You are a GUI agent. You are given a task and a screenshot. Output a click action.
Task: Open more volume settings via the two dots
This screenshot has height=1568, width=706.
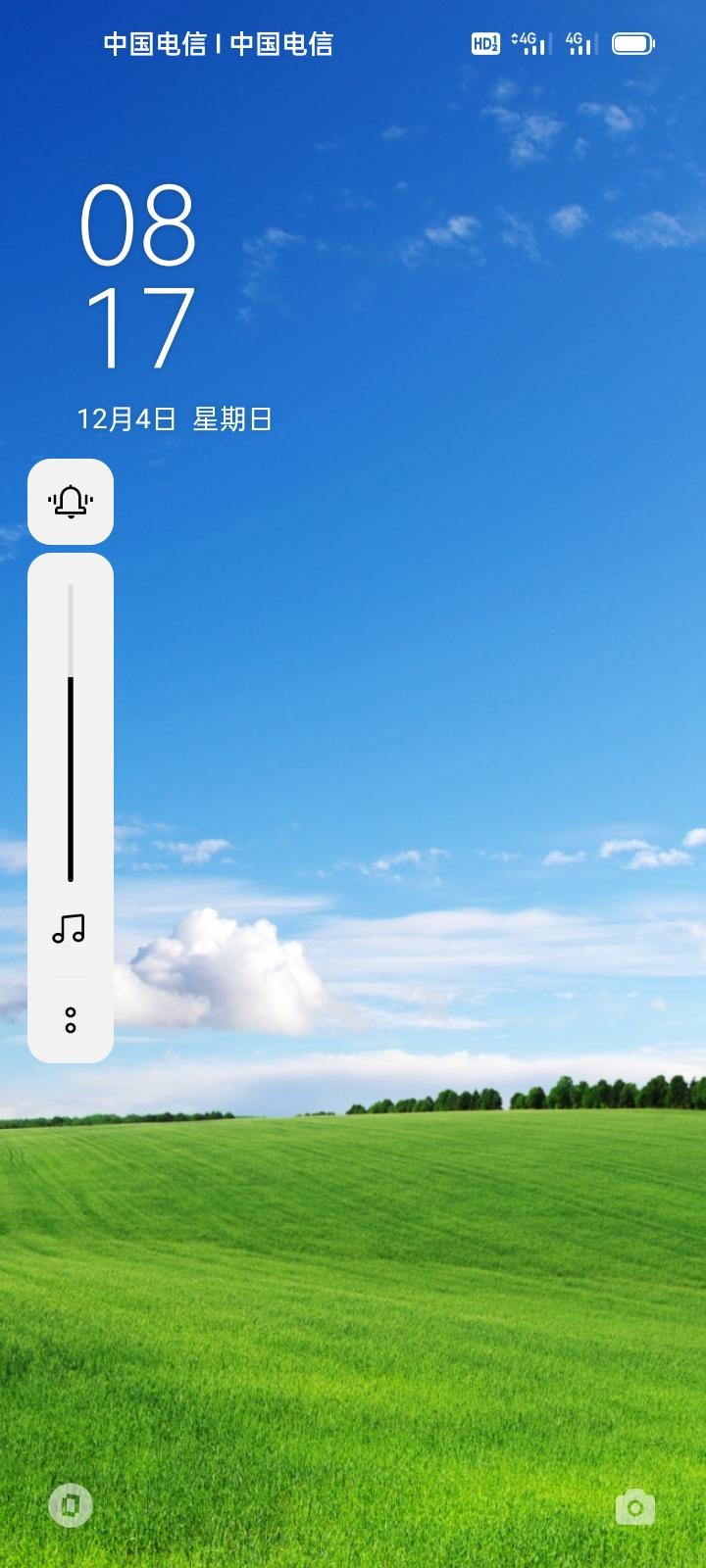pos(71,1020)
